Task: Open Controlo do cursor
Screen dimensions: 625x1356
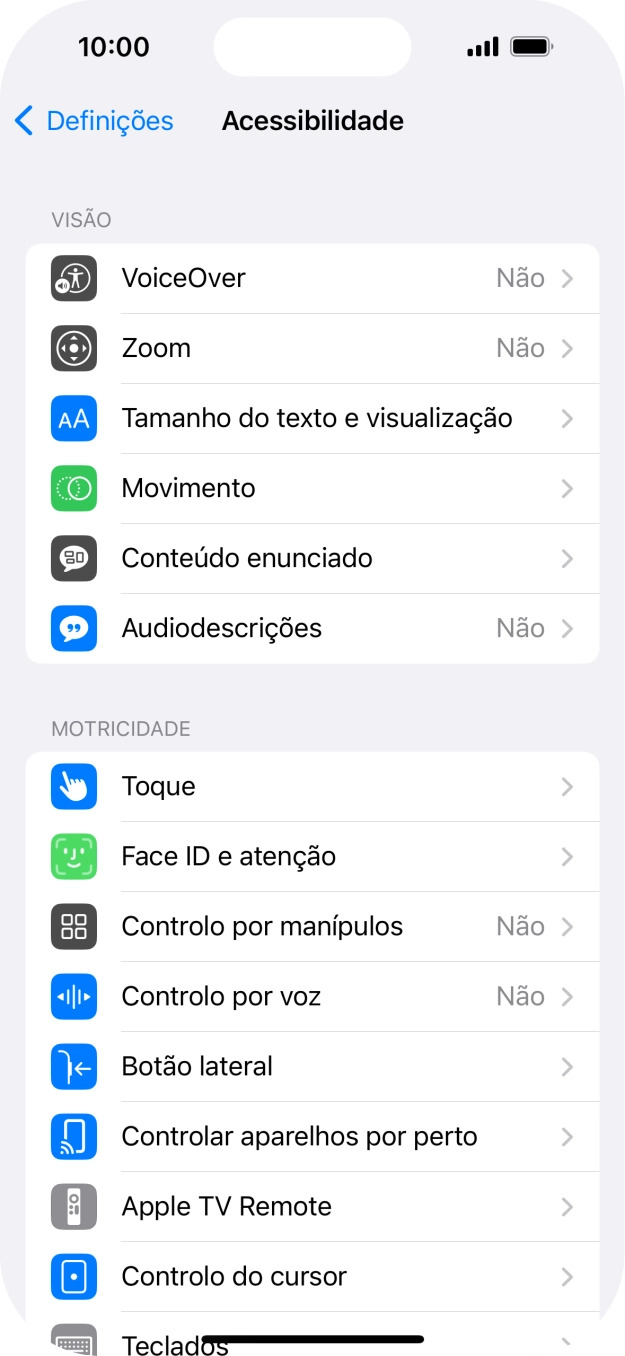Action: tap(312, 1277)
